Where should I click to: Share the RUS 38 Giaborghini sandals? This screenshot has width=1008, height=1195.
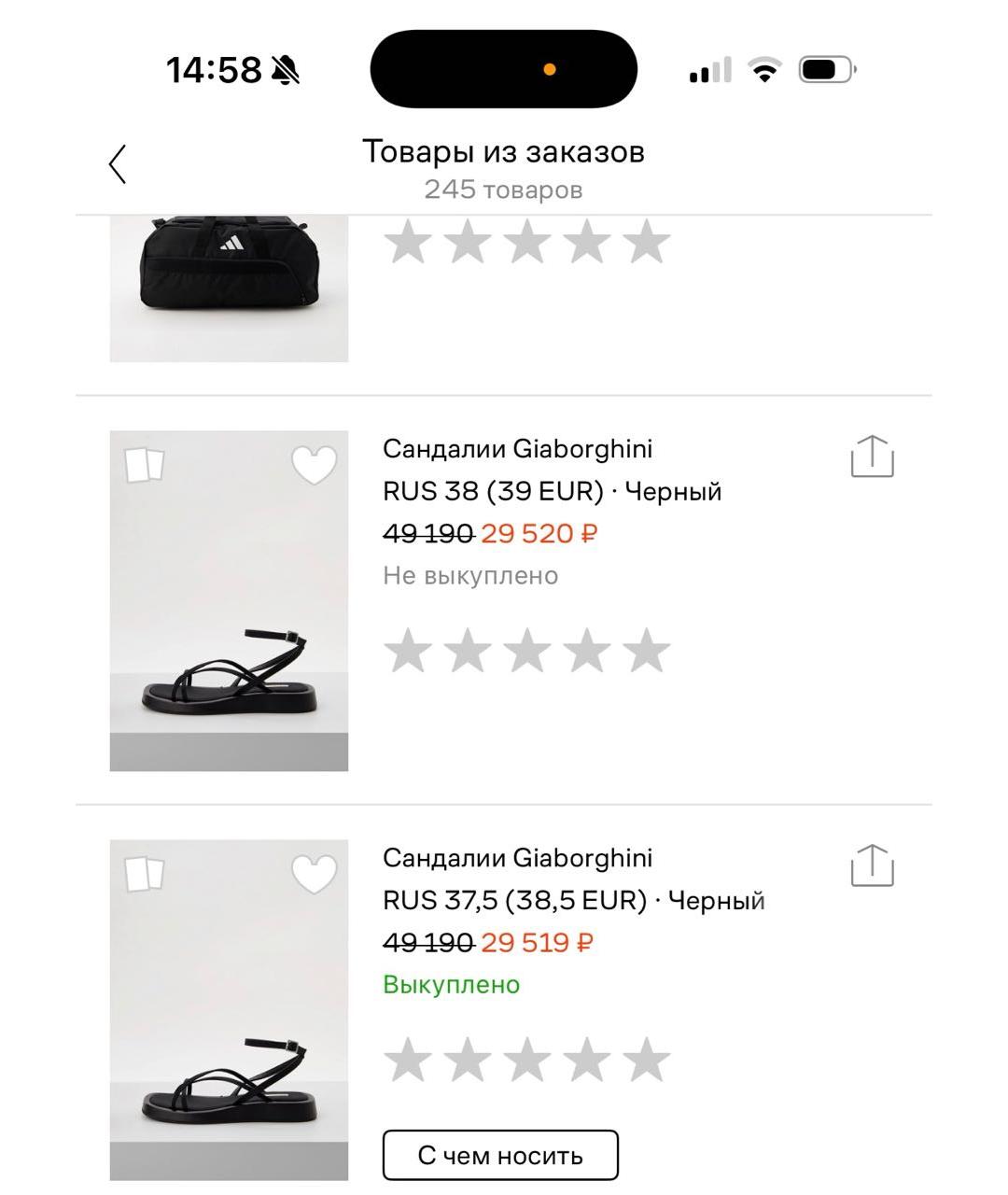pos(872,457)
